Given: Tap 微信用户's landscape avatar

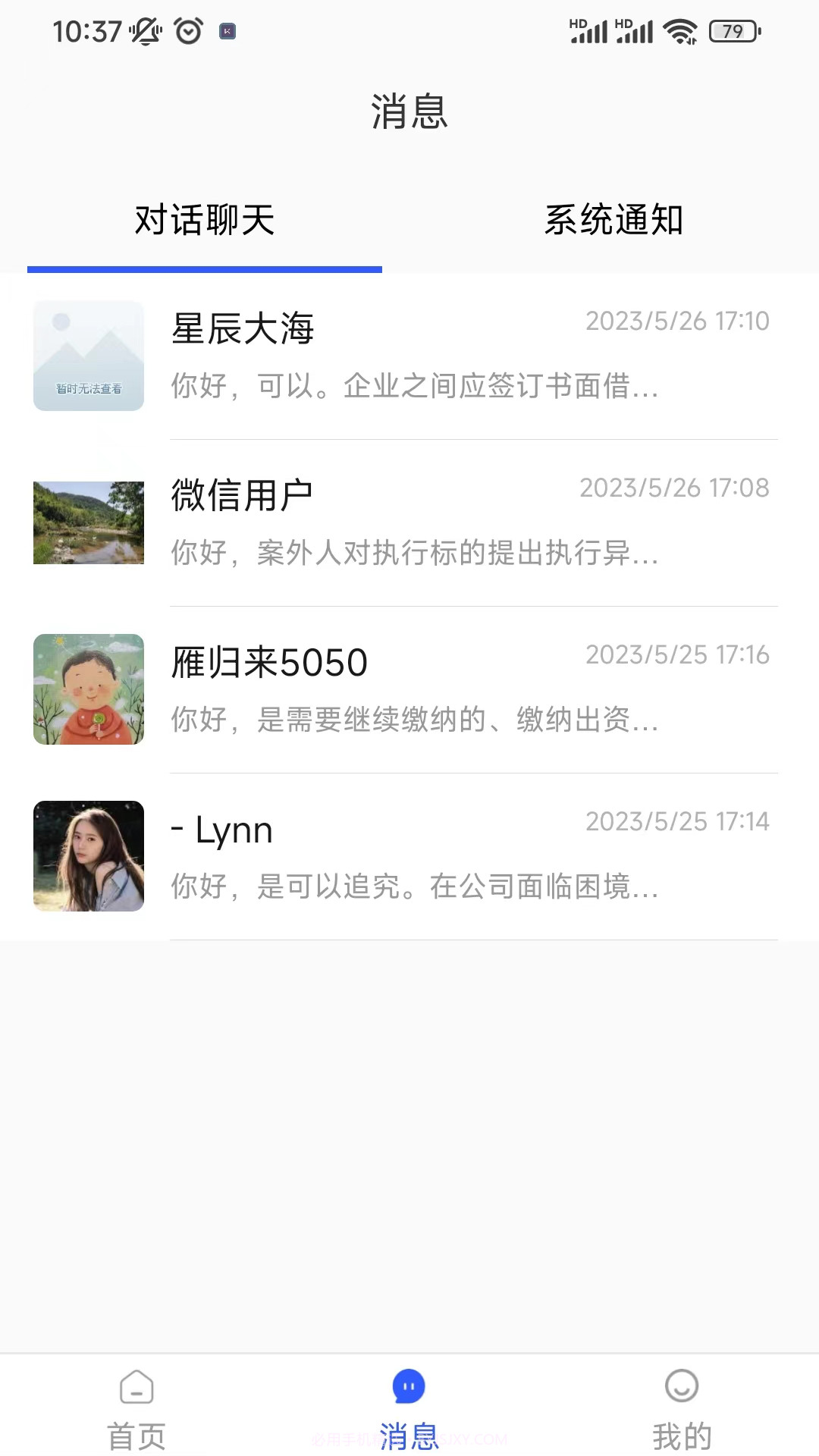Looking at the screenshot, I should (x=88, y=522).
